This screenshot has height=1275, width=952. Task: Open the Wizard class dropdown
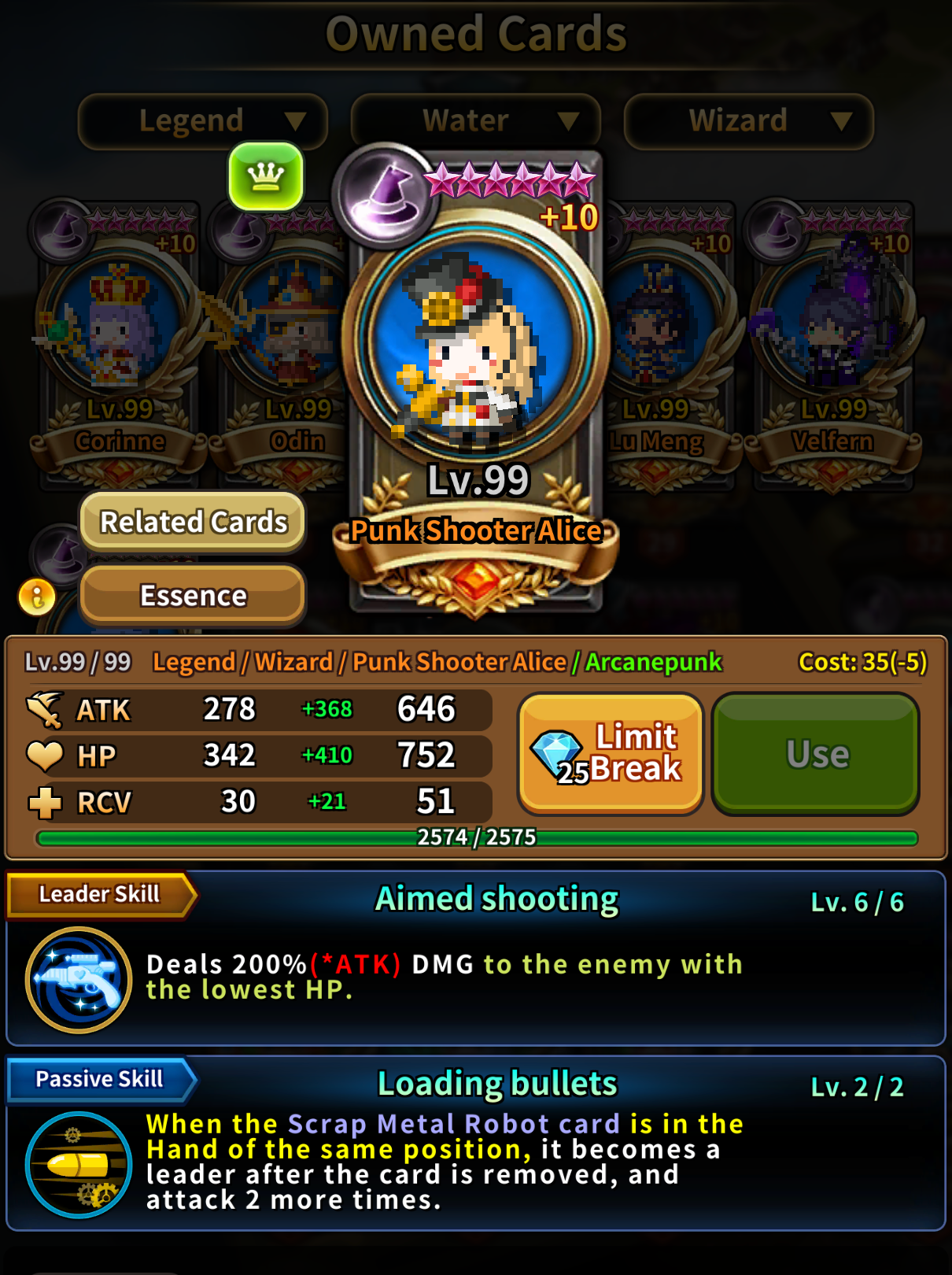[748, 121]
